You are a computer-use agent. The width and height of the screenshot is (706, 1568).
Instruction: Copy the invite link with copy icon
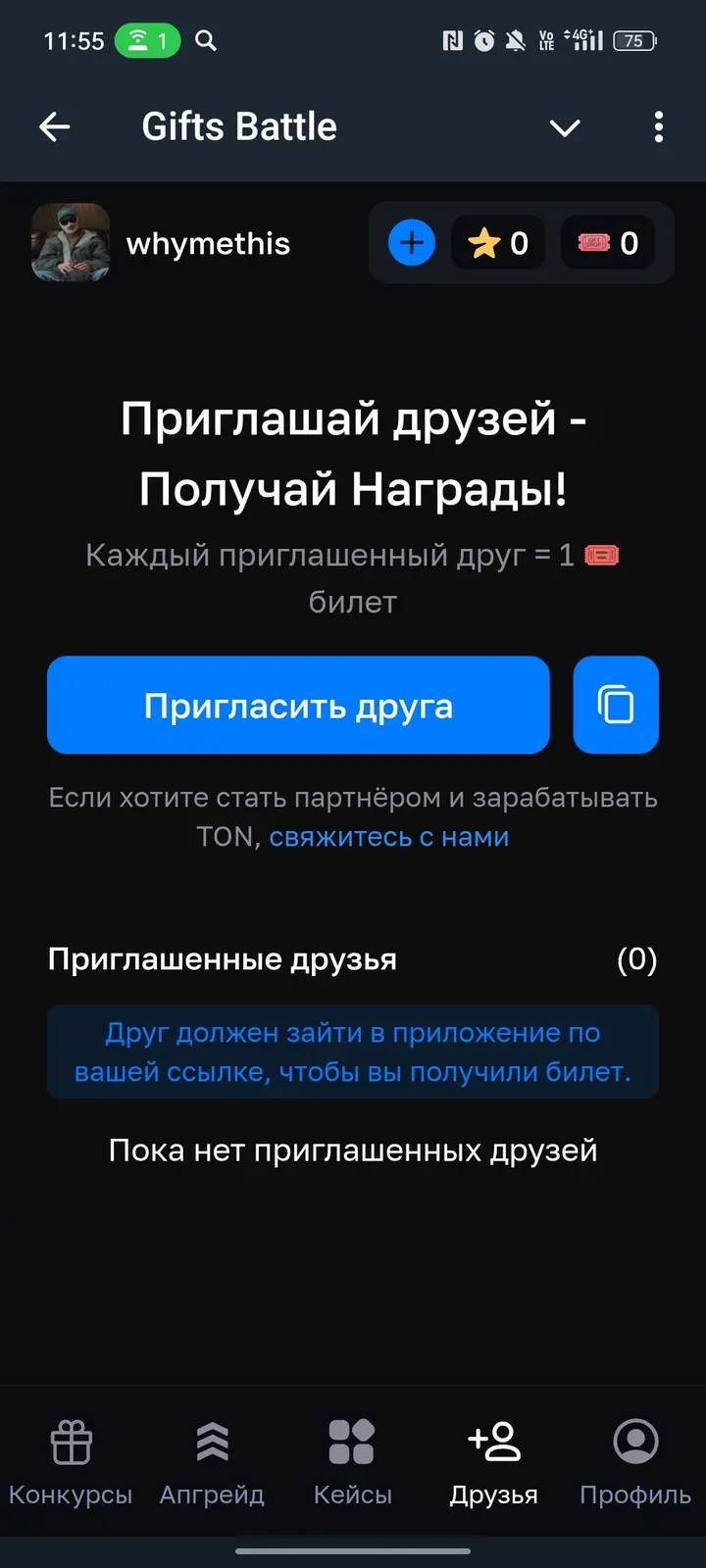(x=616, y=706)
